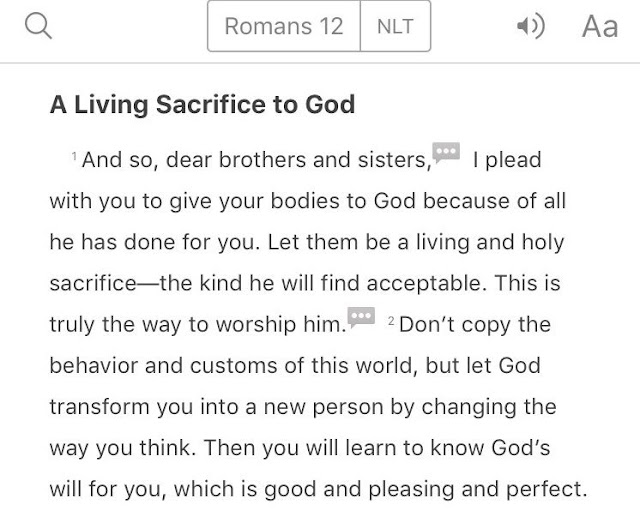Open the footnote after "worship him"

(360, 318)
